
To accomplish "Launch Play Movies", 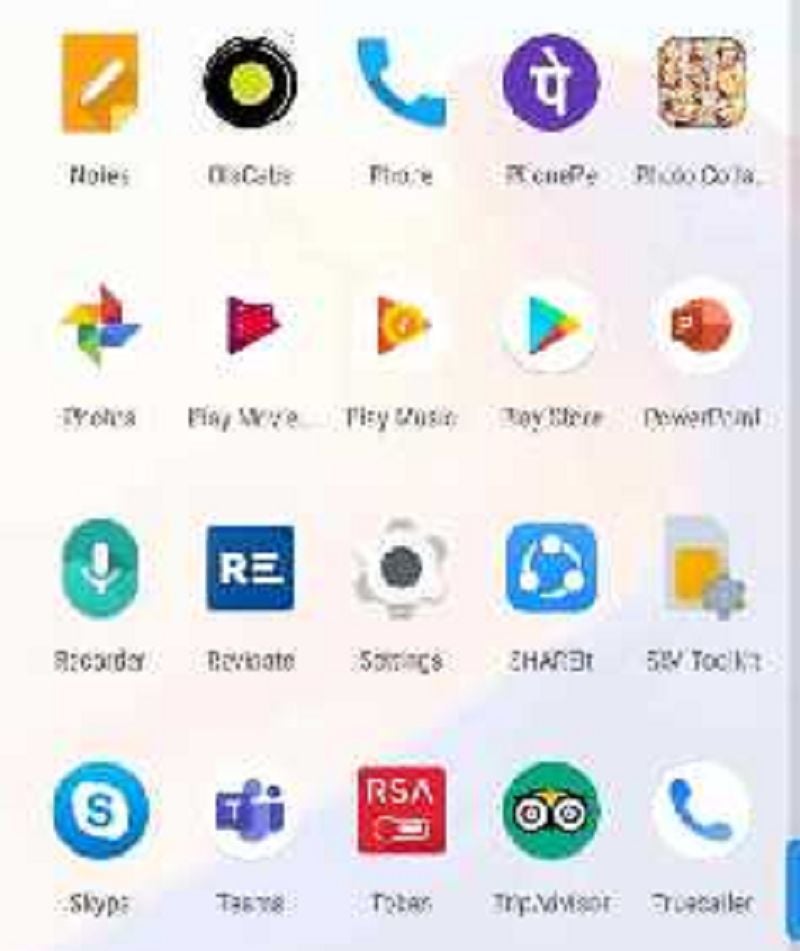I will tap(250, 326).
